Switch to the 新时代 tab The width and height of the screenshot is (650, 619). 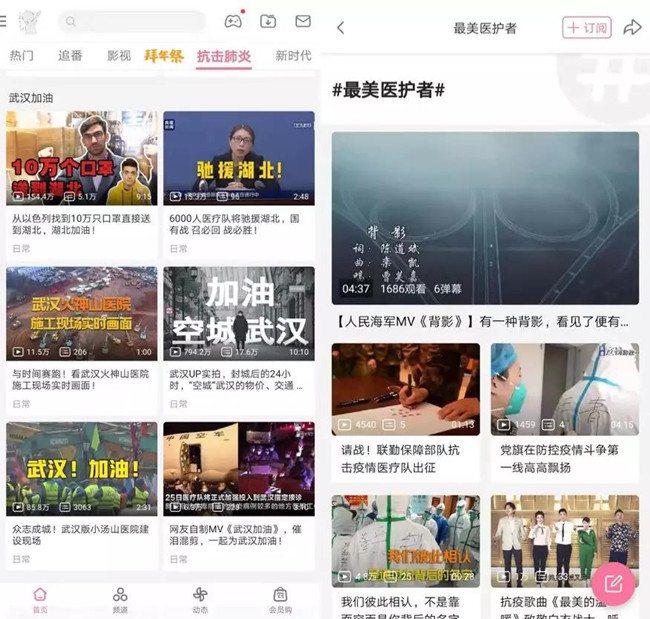tap(293, 56)
